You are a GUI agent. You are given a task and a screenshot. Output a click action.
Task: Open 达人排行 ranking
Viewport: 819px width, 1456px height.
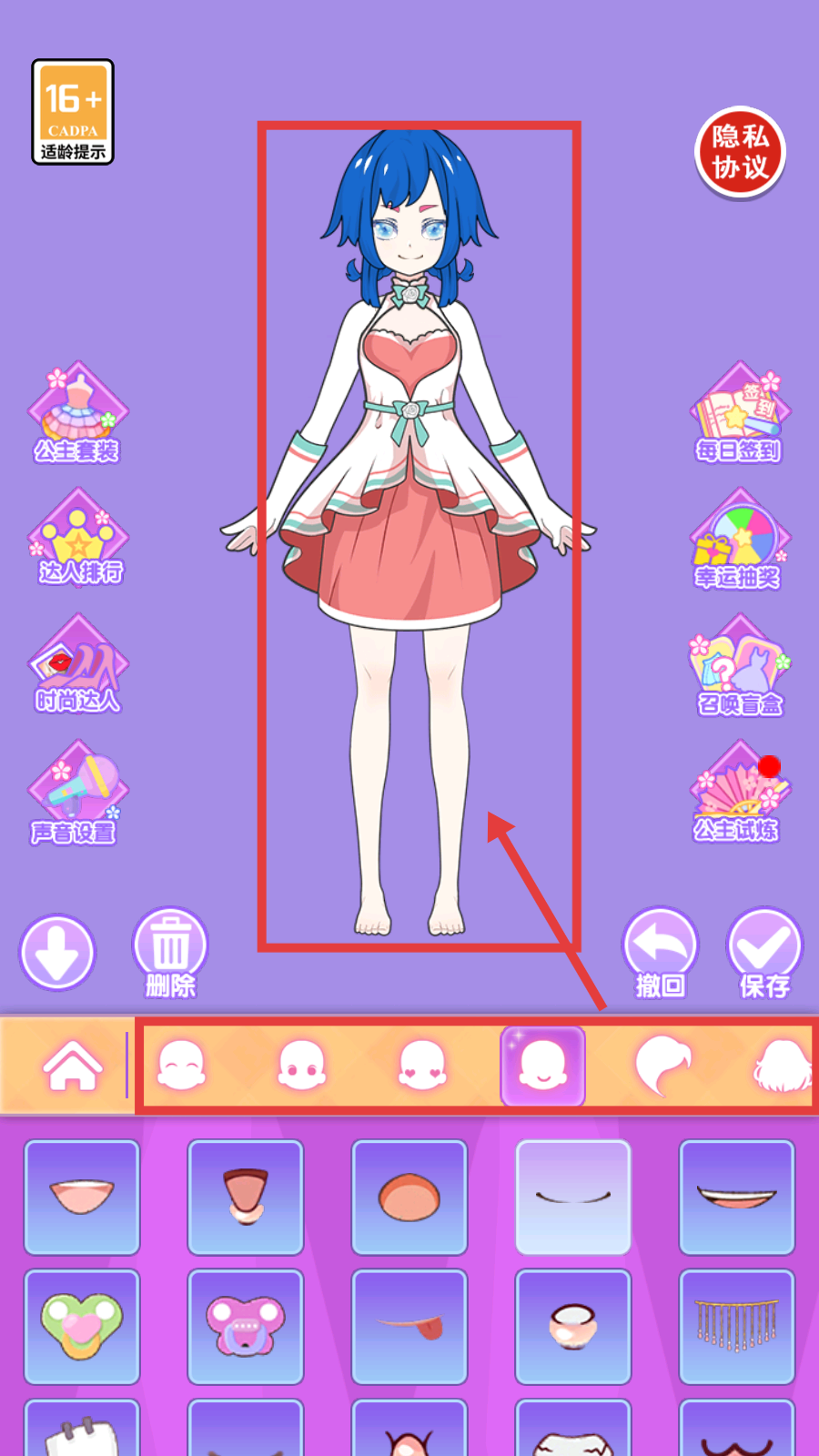77,538
